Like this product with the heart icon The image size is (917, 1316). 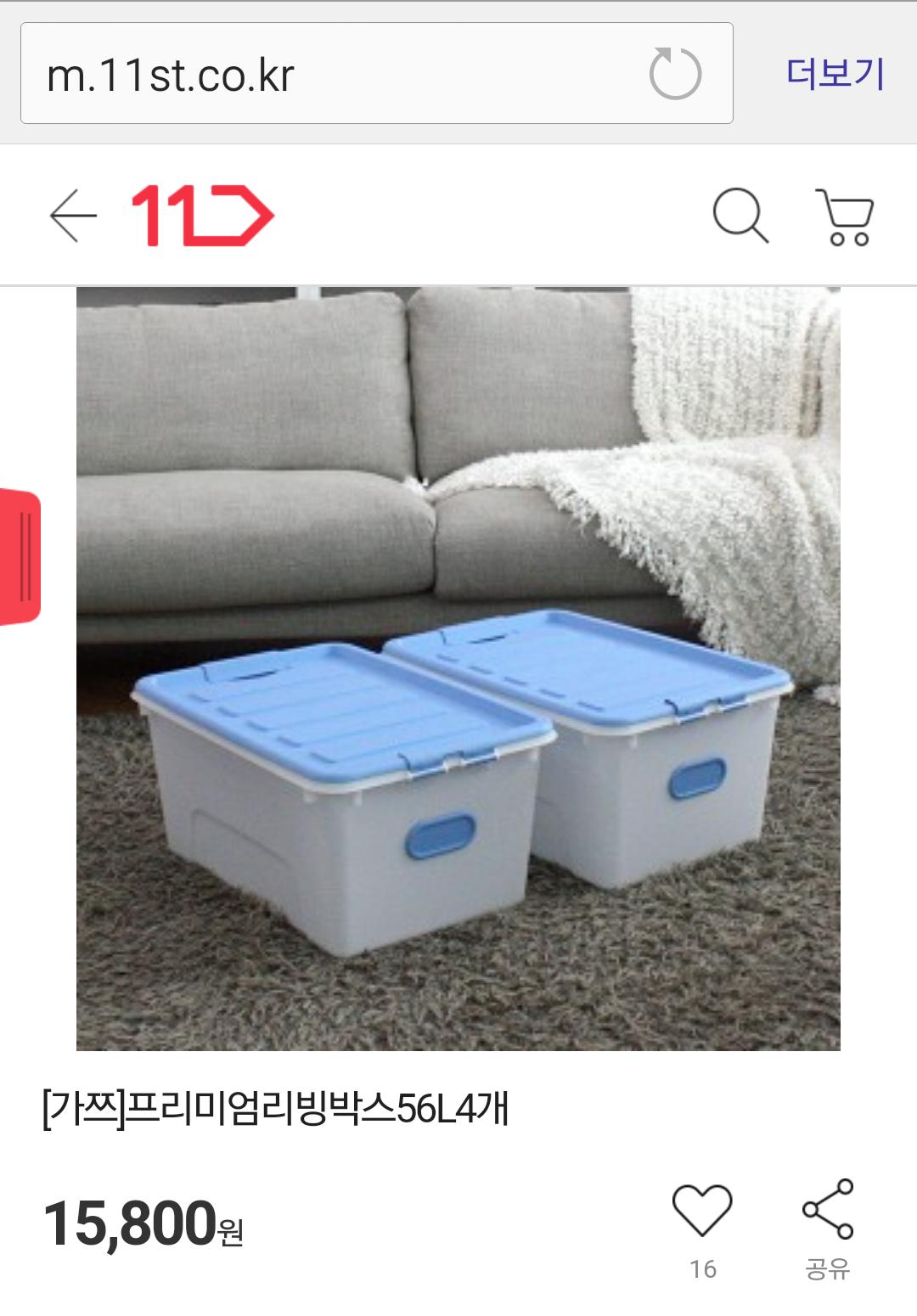(x=702, y=1210)
